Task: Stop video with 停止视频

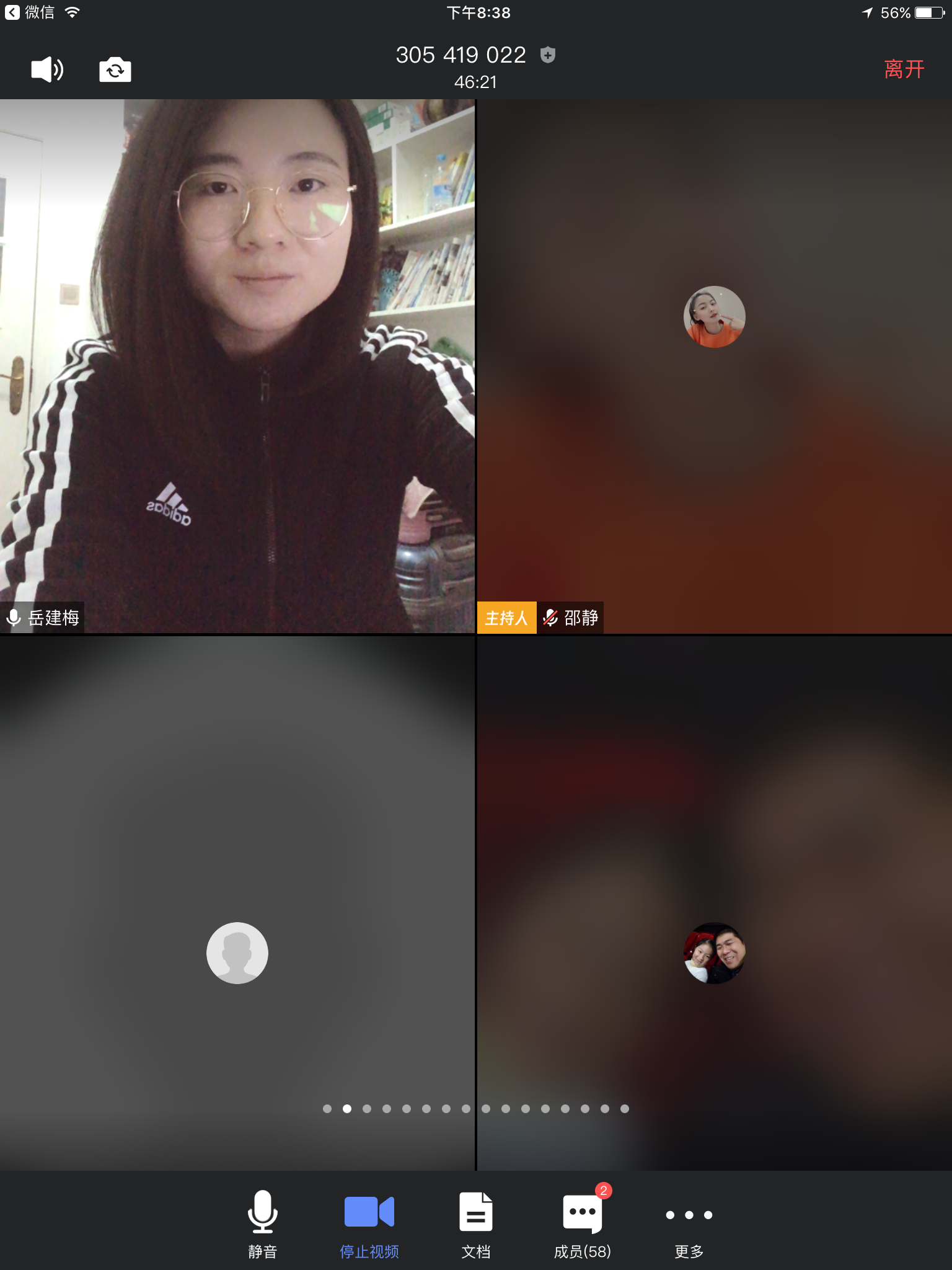Action: (369, 1224)
